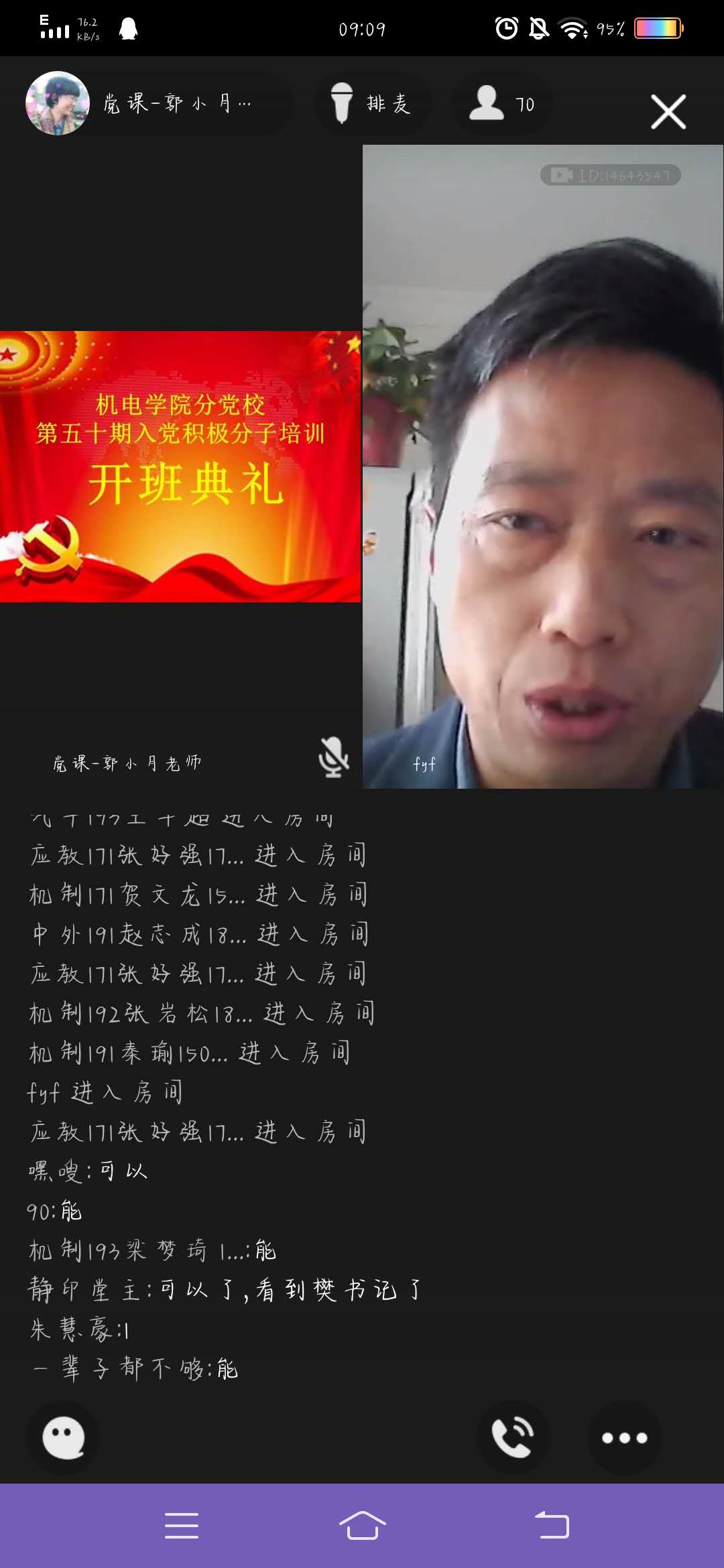Open the three-dot more options menu

(624, 1437)
